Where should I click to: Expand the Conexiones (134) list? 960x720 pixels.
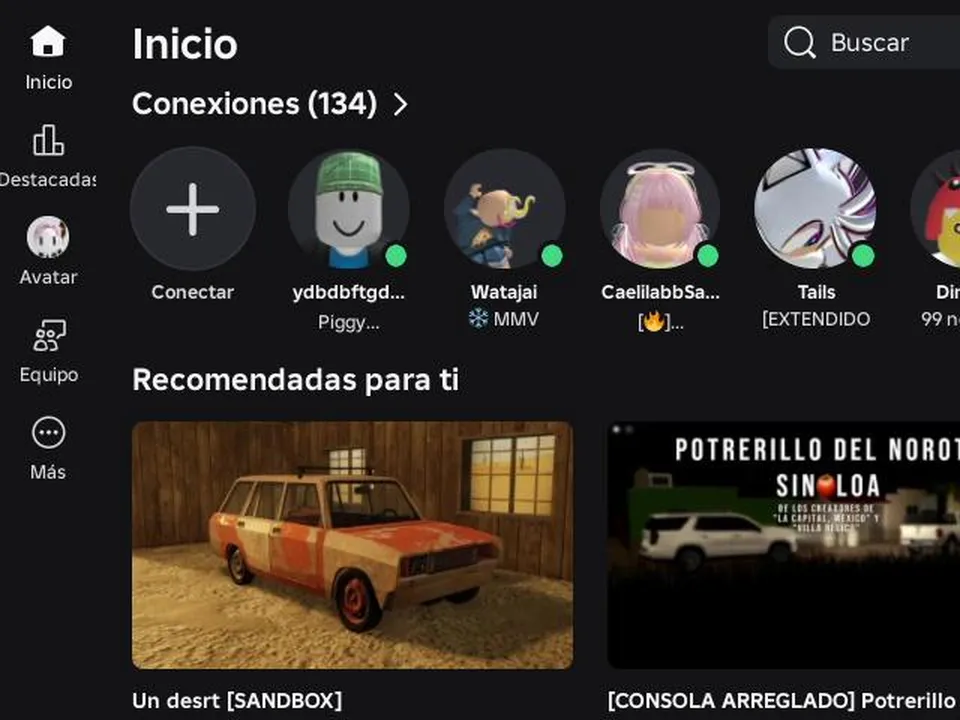(x=270, y=104)
